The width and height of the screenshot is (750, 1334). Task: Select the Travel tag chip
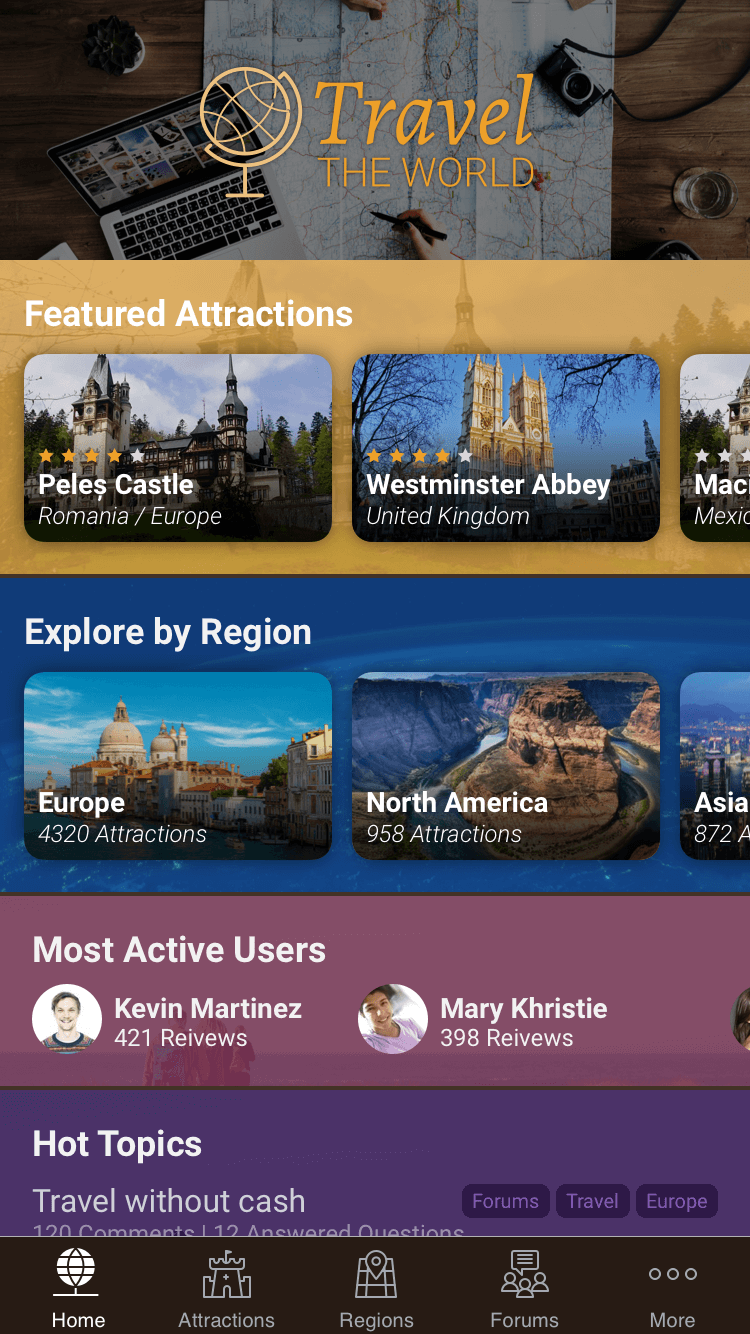click(x=592, y=1201)
